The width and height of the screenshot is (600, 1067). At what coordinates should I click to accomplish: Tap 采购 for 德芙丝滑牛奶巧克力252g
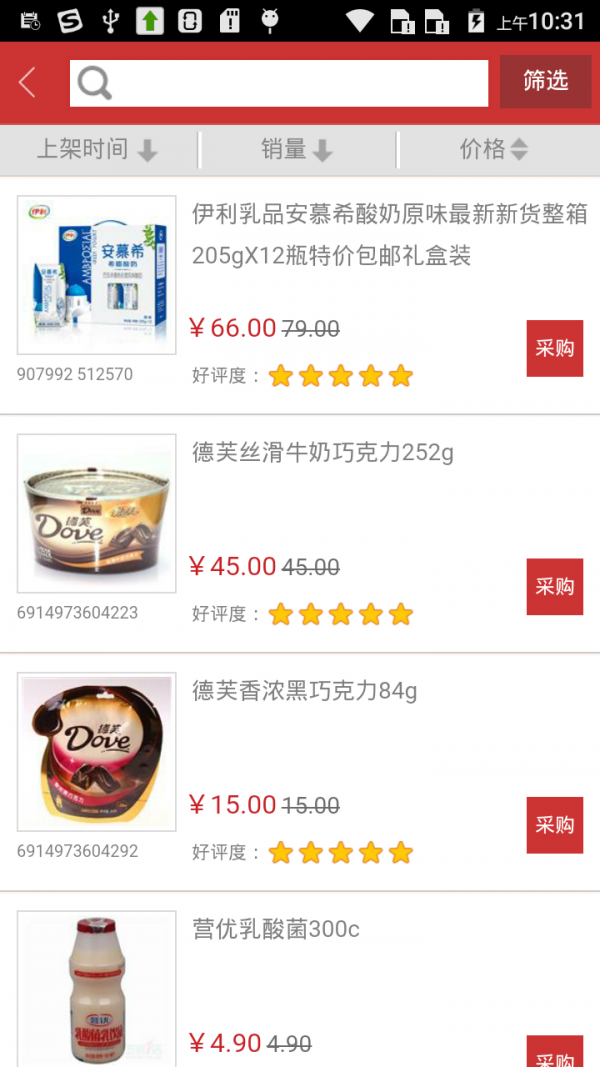tap(554, 586)
